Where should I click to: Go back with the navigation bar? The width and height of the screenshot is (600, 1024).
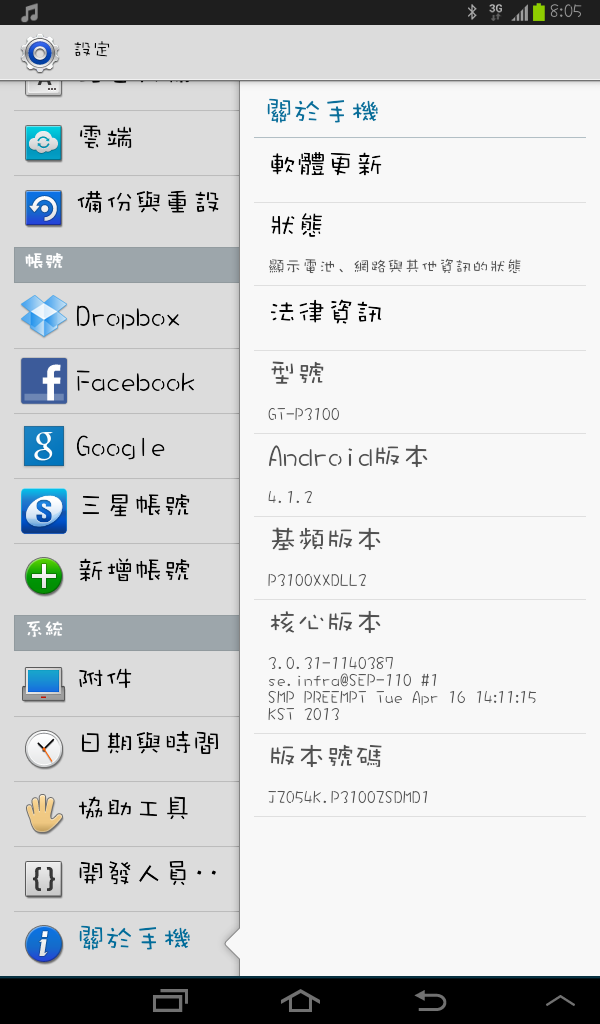coord(430,1000)
